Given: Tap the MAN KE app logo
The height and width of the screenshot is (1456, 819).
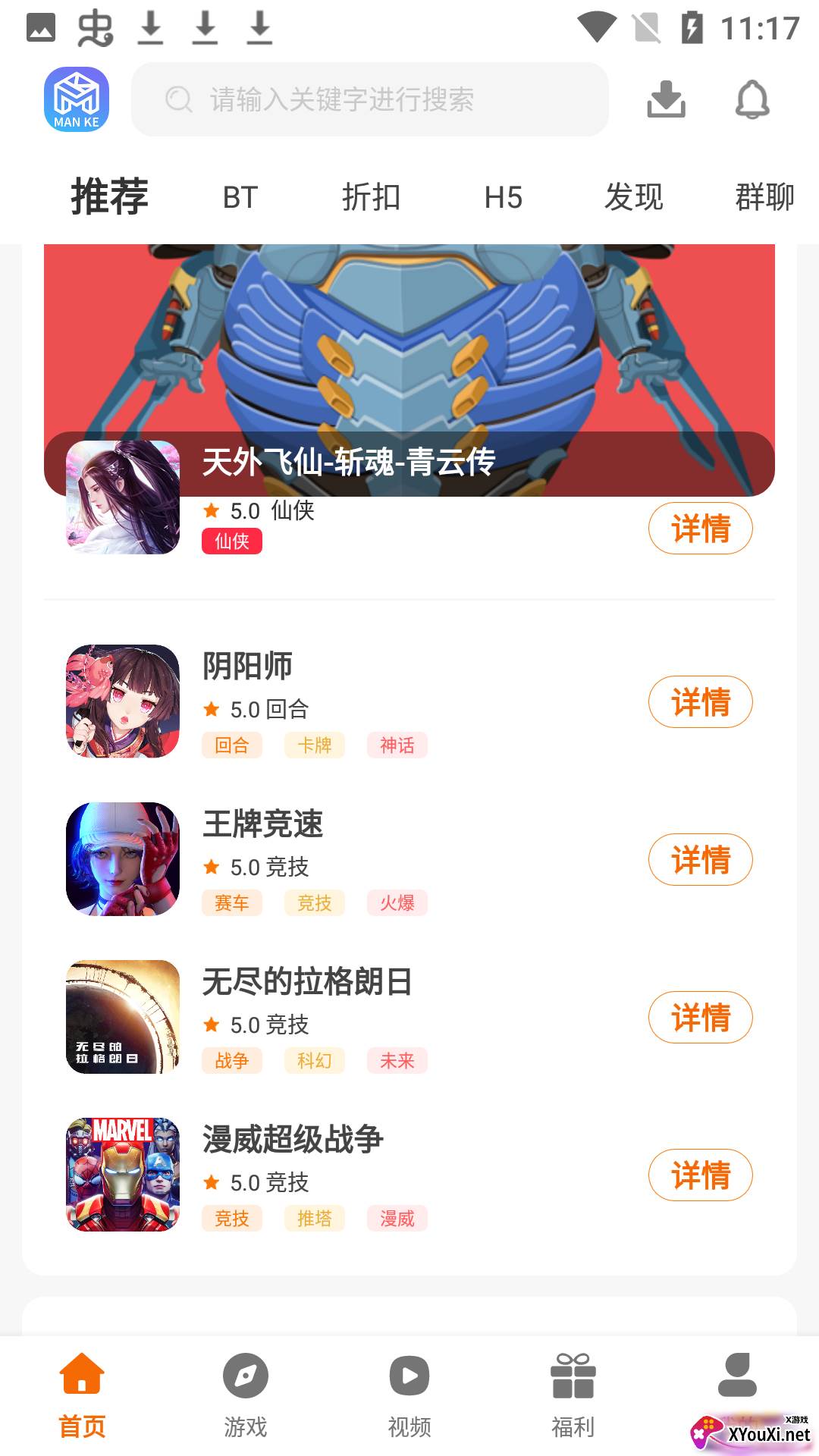Looking at the screenshot, I should coord(77,99).
